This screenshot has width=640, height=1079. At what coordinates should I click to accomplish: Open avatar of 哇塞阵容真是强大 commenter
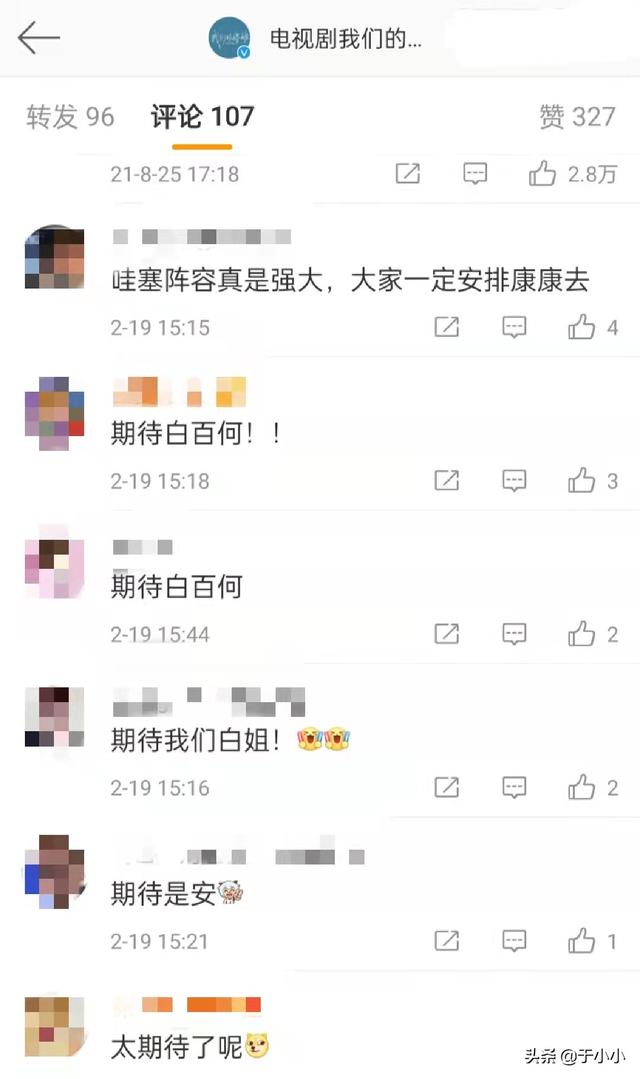[x=54, y=257]
